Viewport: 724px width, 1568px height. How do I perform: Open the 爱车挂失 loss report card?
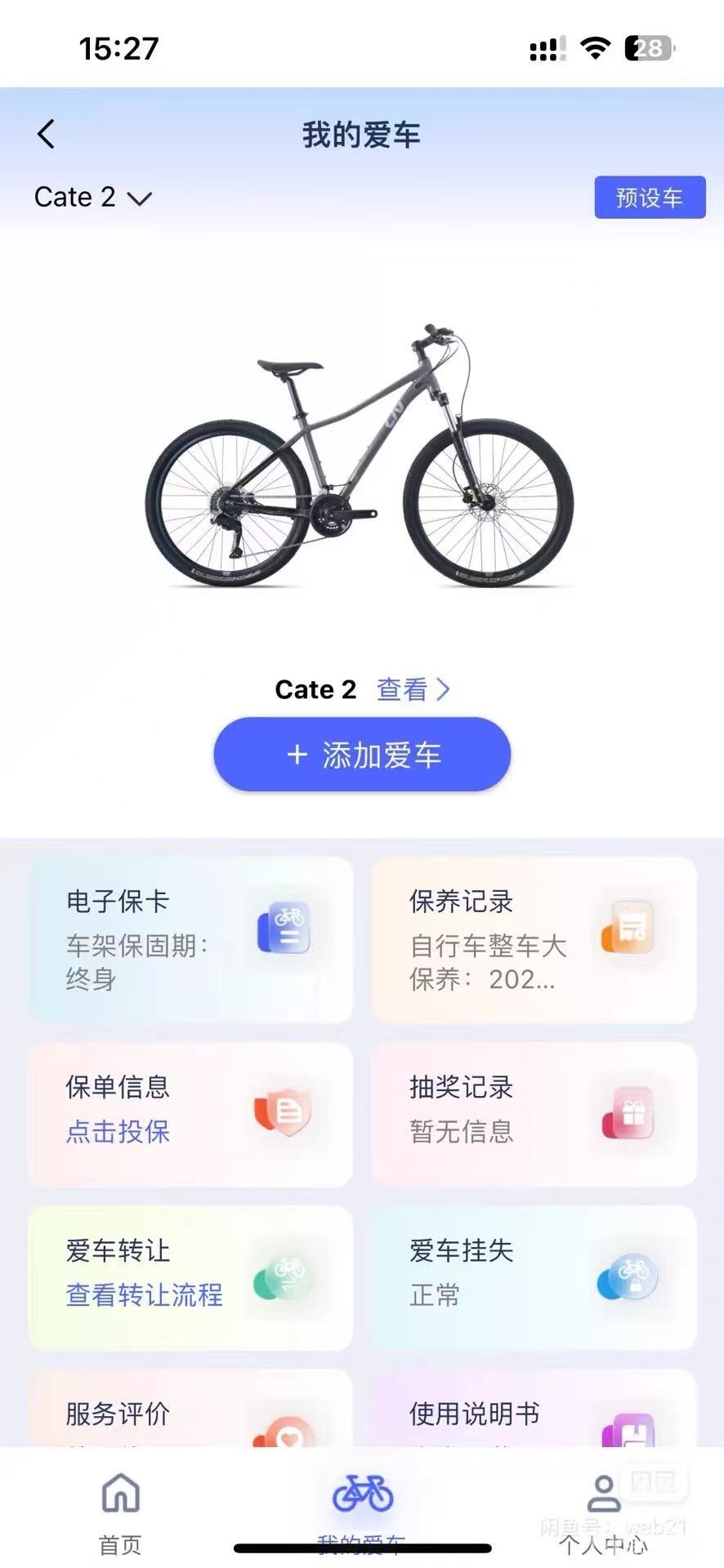(534, 1277)
